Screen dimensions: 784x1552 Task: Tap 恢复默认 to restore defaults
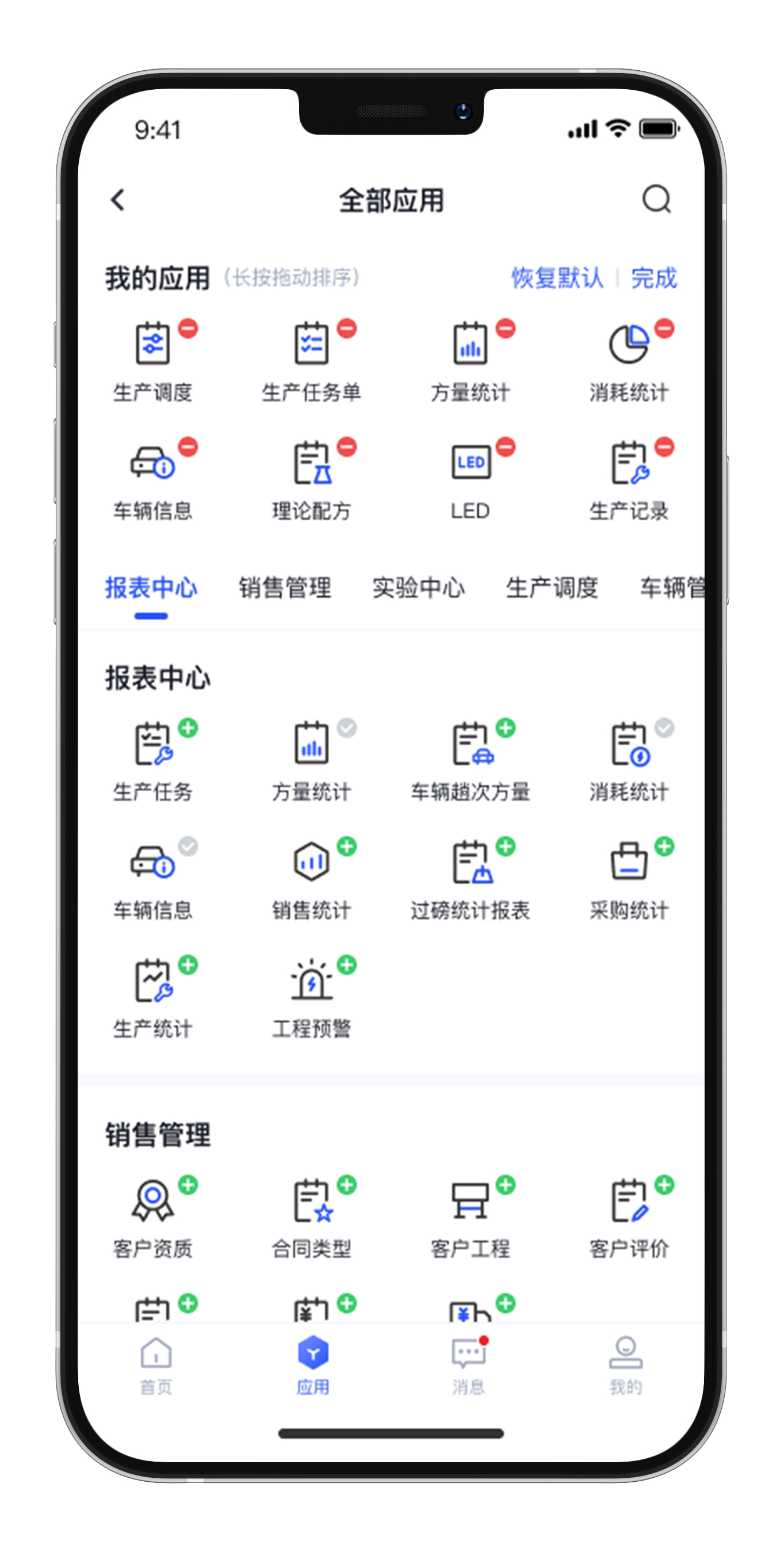point(557,279)
